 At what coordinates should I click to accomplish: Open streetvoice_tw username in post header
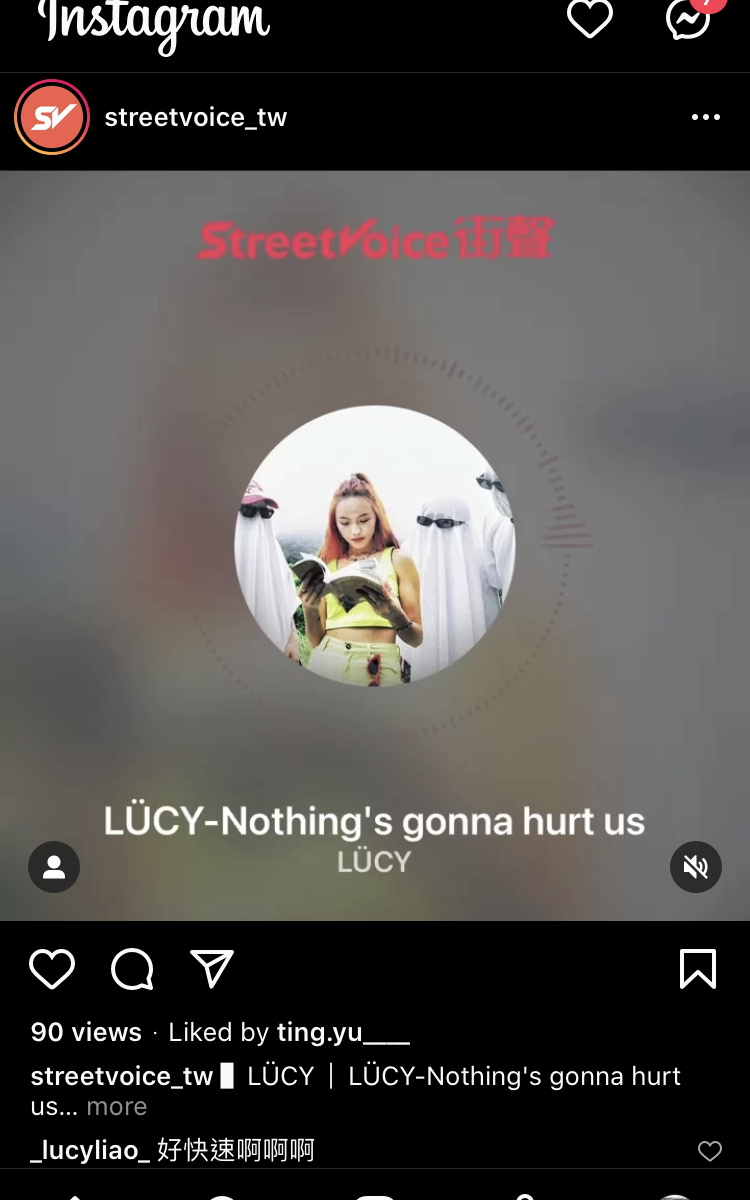pos(195,117)
